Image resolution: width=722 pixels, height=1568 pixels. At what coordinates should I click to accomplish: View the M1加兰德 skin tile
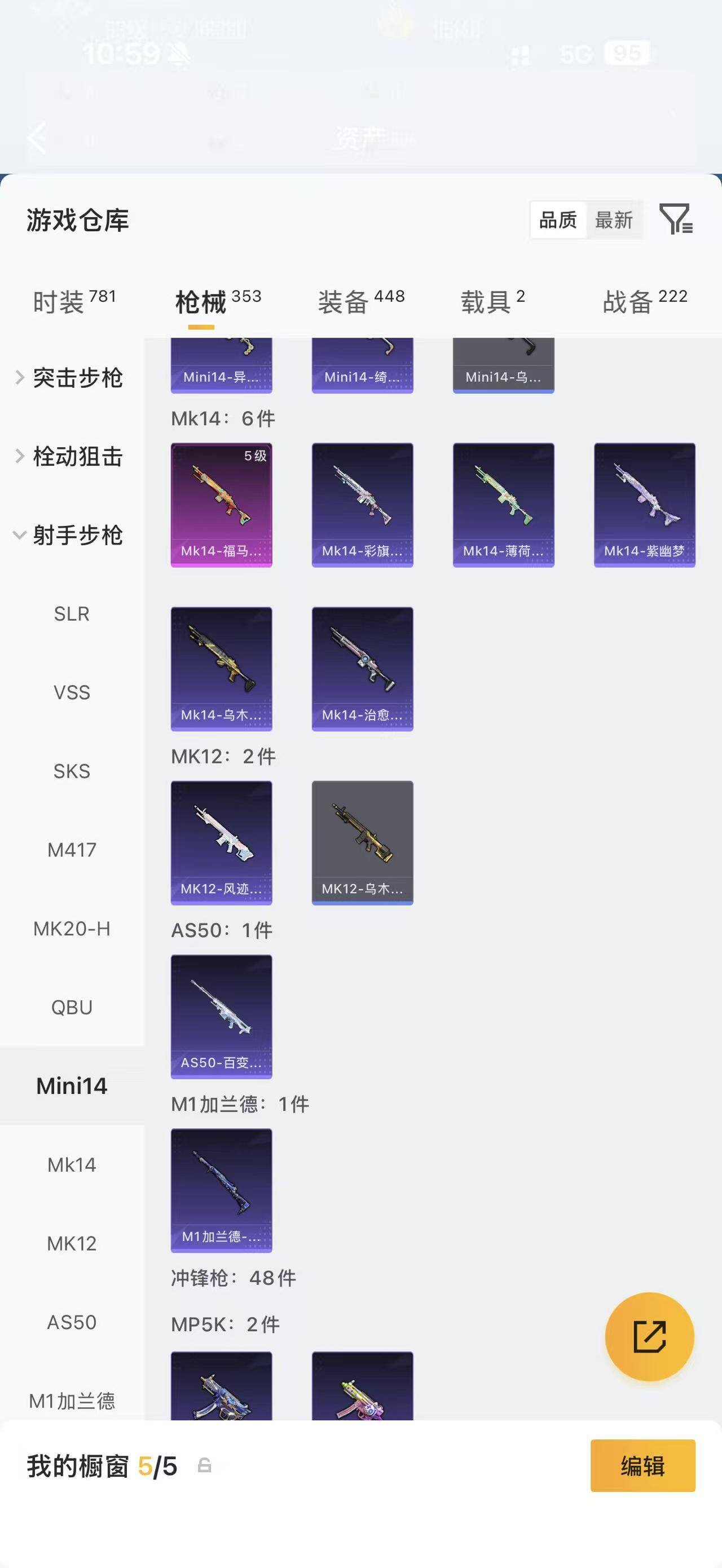point(222,1191)
